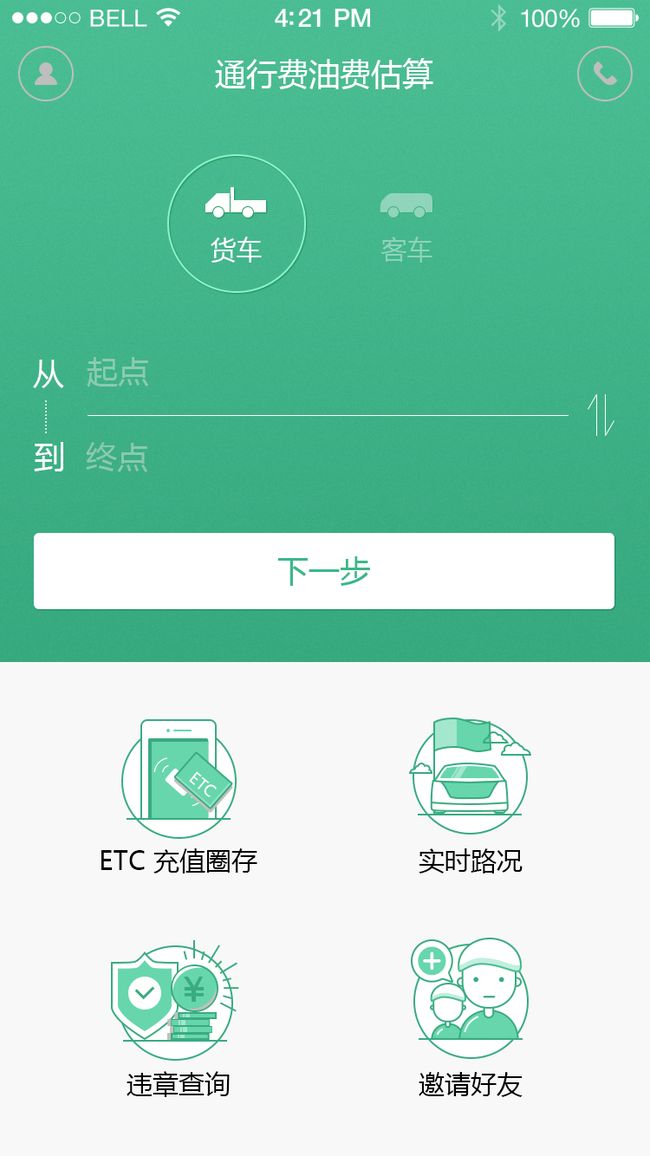Swap start and end points
The image size is (650, 1156).
pyautogui.click(x=601, y=415)
